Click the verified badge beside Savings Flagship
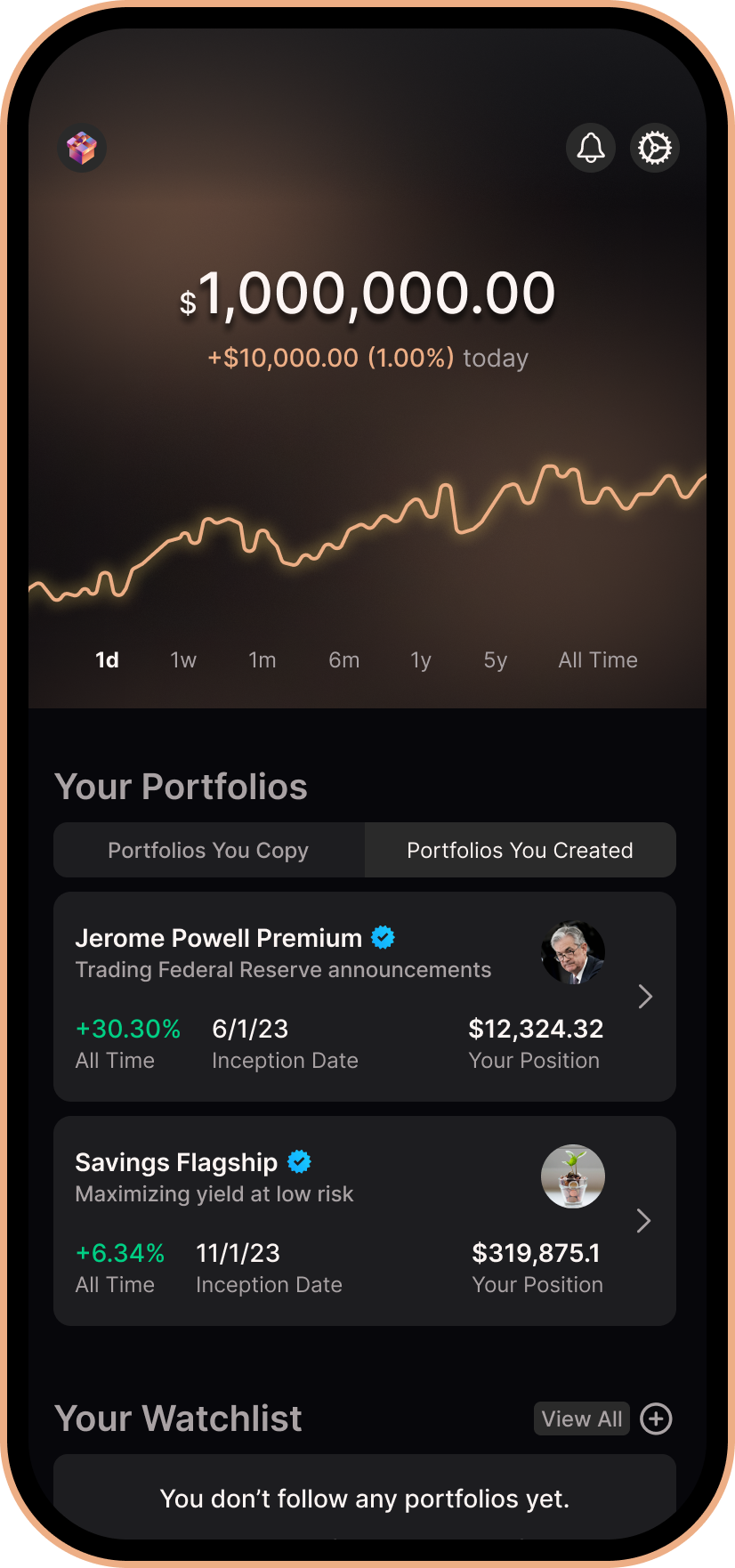The width and height of the screenshot is (735, 1568). 299,1161
